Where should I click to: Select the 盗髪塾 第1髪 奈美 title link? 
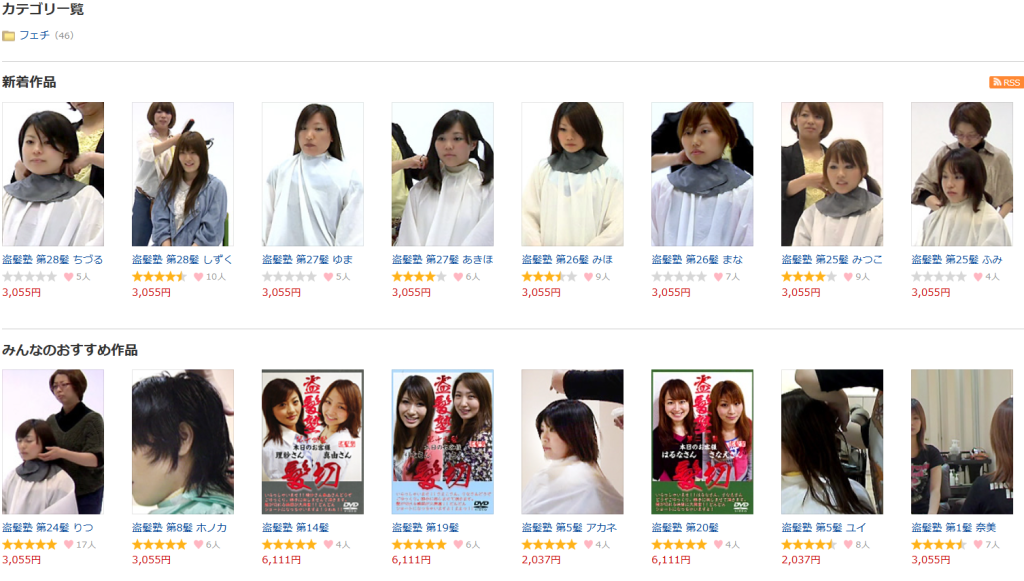coord(953,527)
